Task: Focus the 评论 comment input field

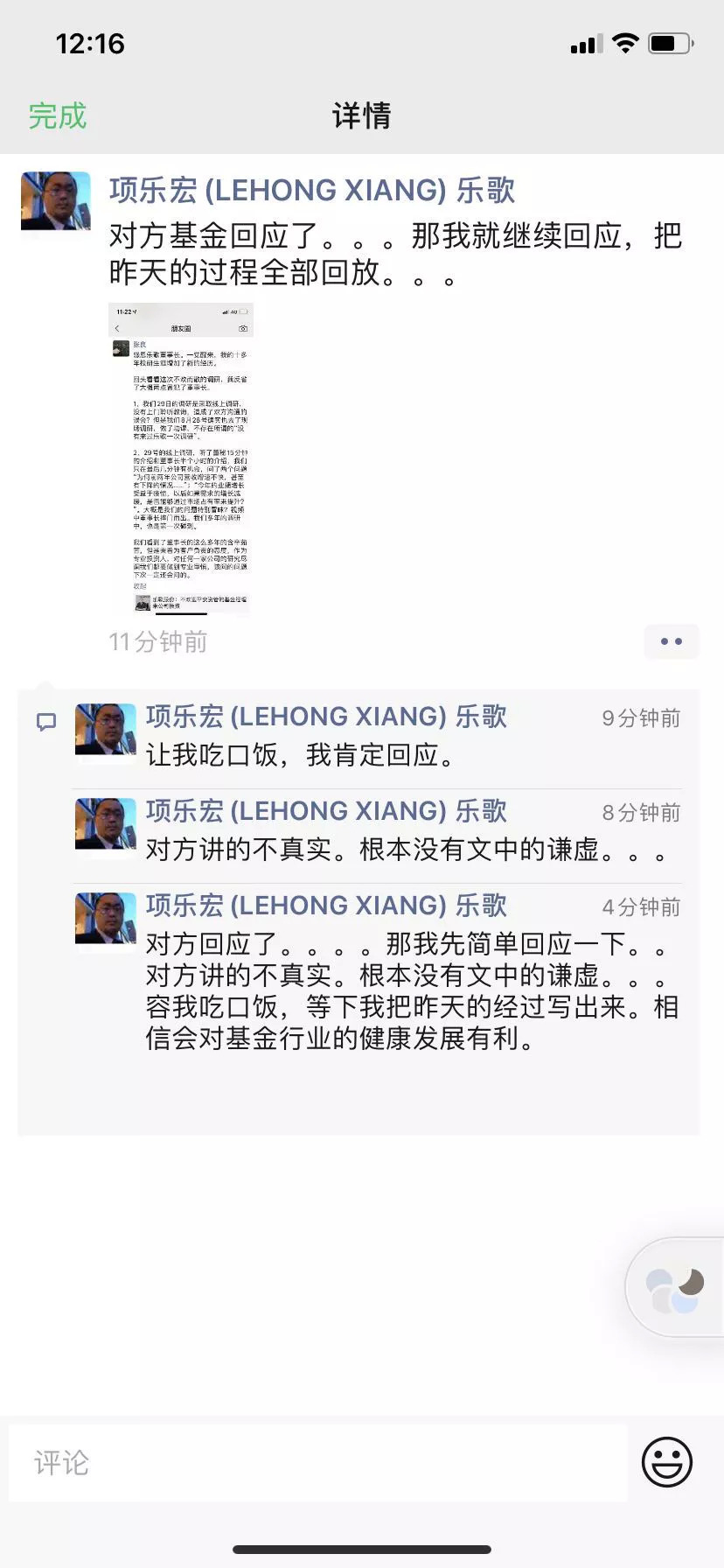Action: click(x=317, y=1462)
